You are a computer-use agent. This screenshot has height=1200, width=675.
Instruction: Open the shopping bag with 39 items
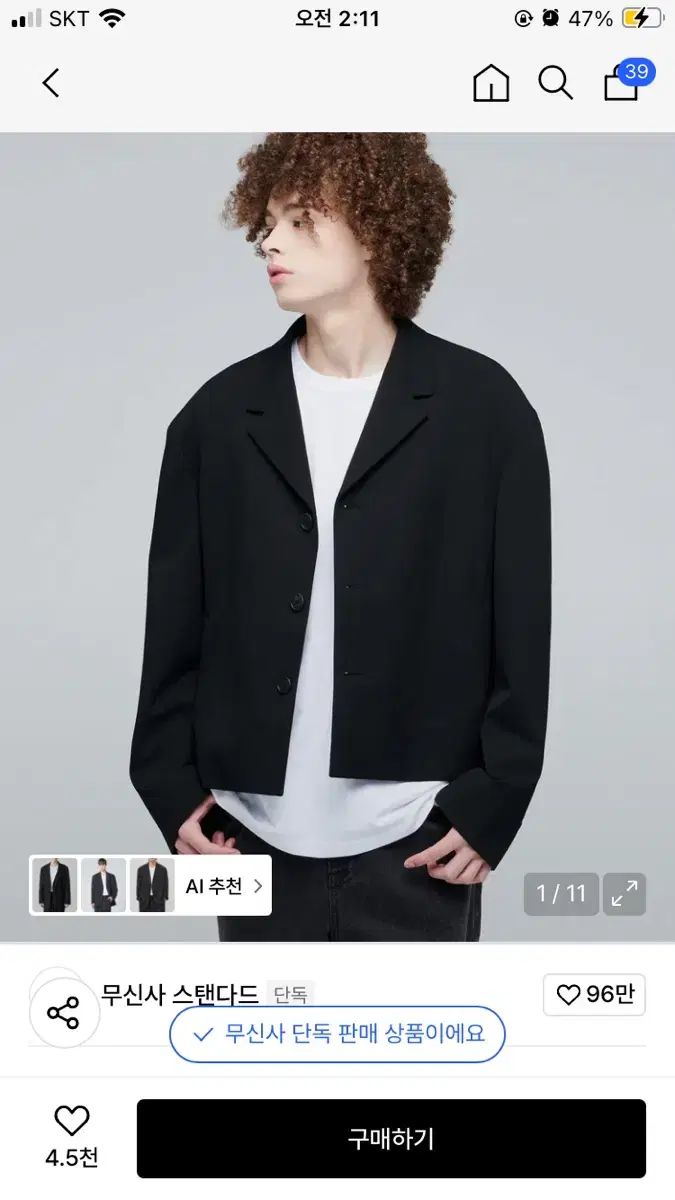tap(622, 83)
